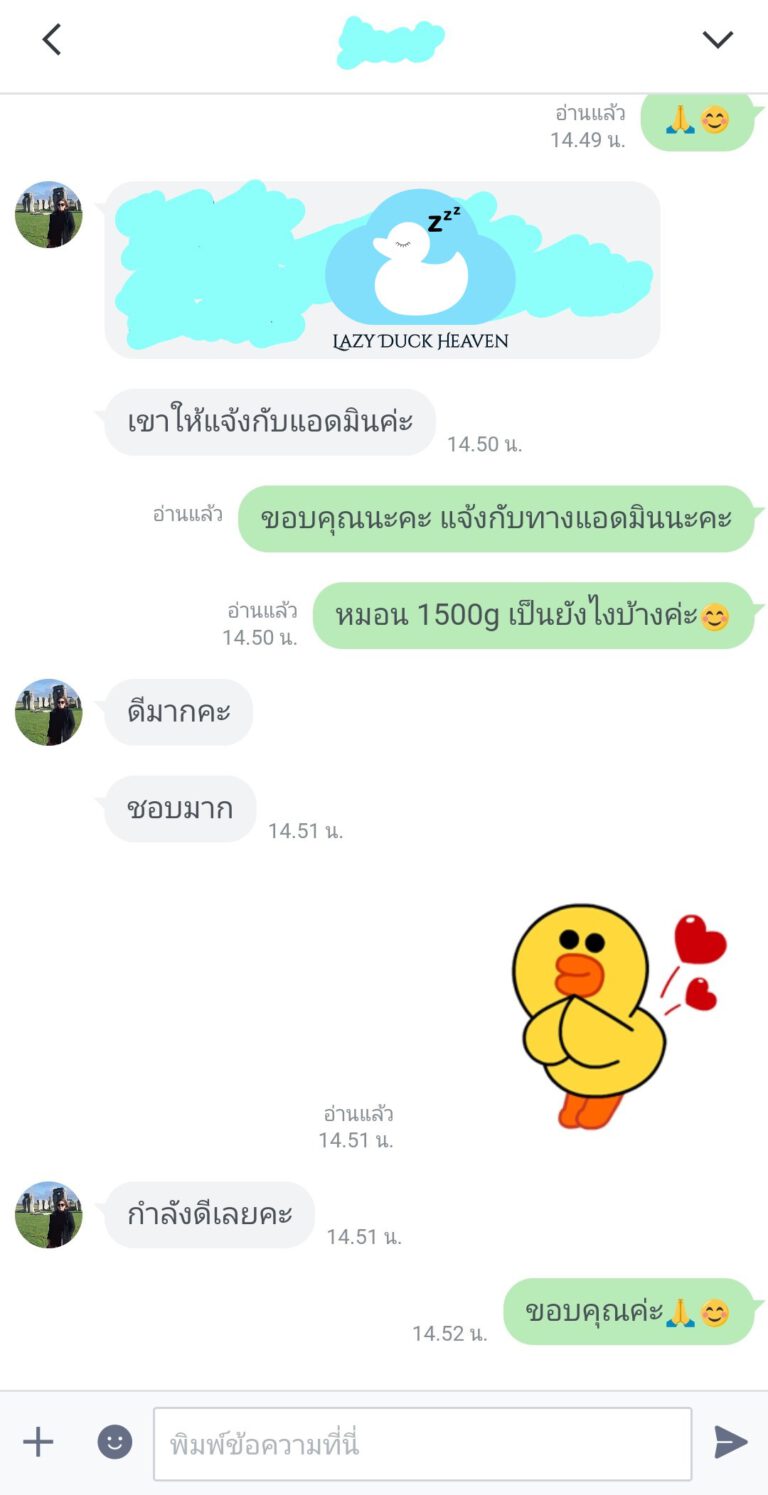Go back using the top arrow
The height and width of the screenshot is (1495, 768).
click(x=51, y=40)
